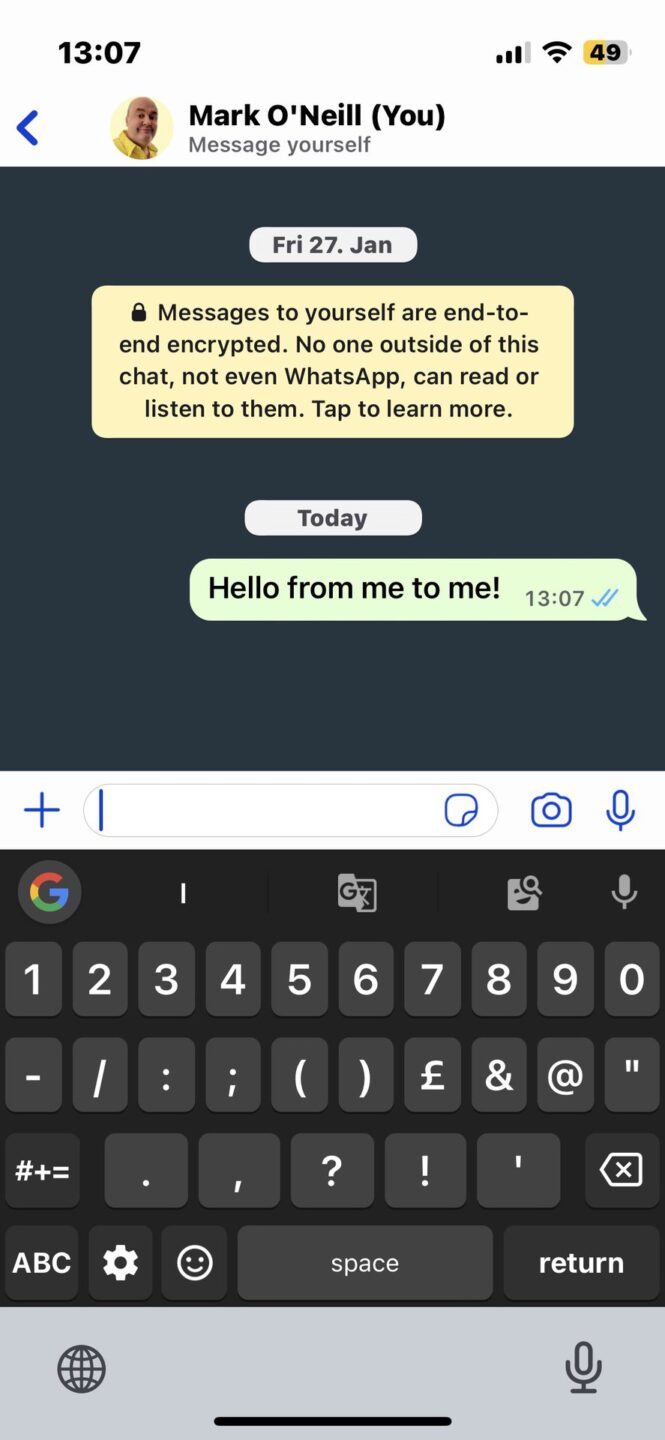Viewport: 665px width, 1440px height.
Task: Start voice typing from the keyboard suggestion bar
Action: click(624, 892)
